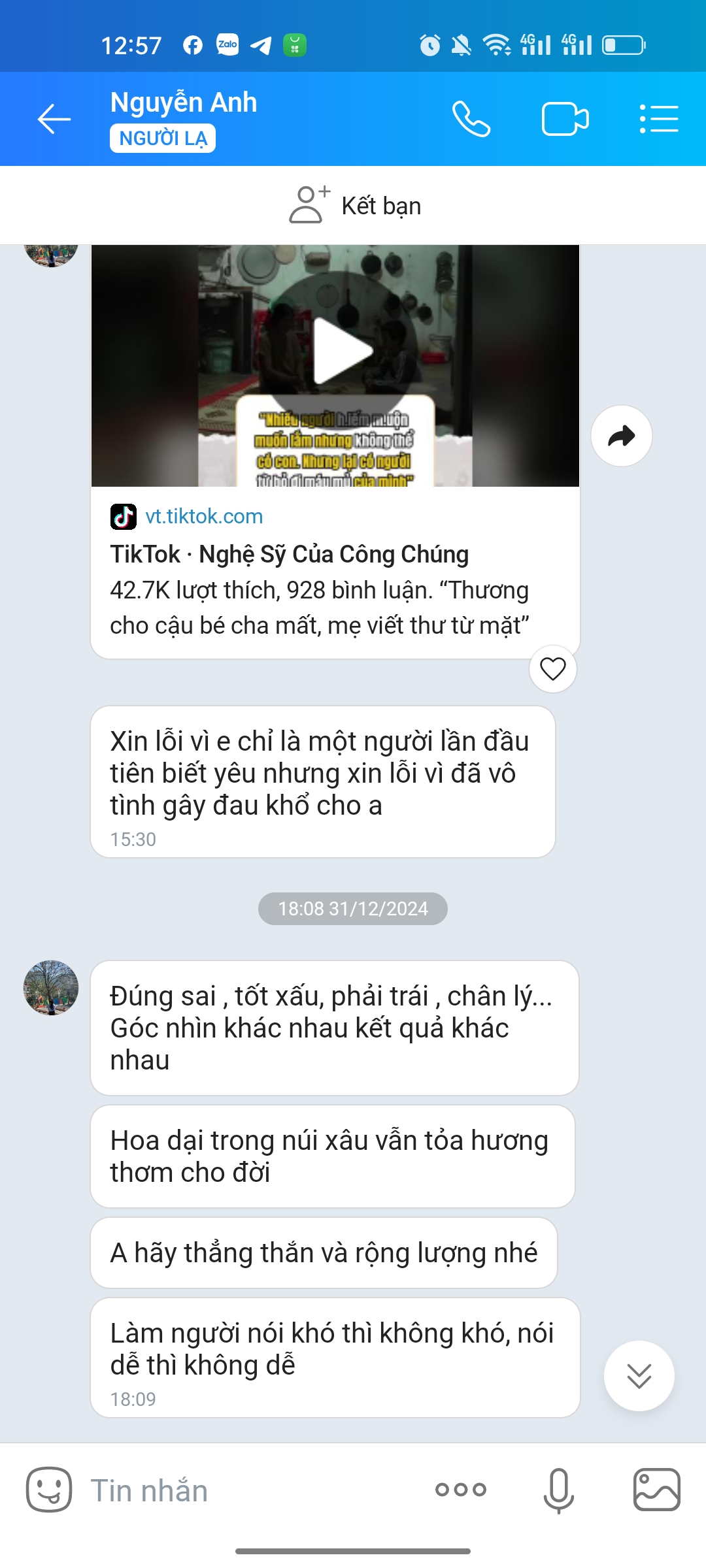This screenshot has width=706, height=1568.
Task: React with heart to the TikTok message
Action: (x=552, y=668)
